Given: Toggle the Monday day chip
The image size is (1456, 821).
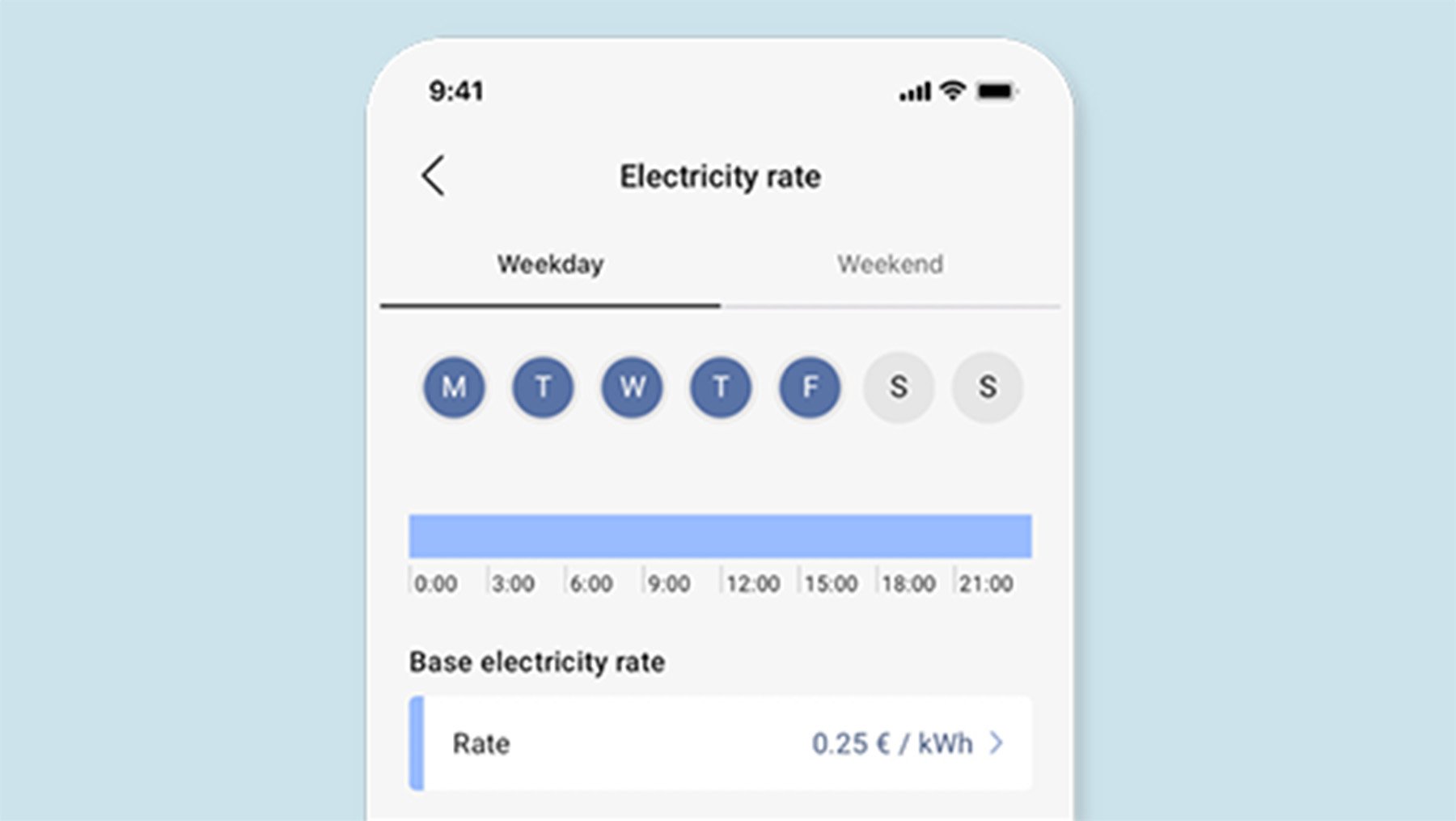Looking at the screenshot, I should [454, 387].
